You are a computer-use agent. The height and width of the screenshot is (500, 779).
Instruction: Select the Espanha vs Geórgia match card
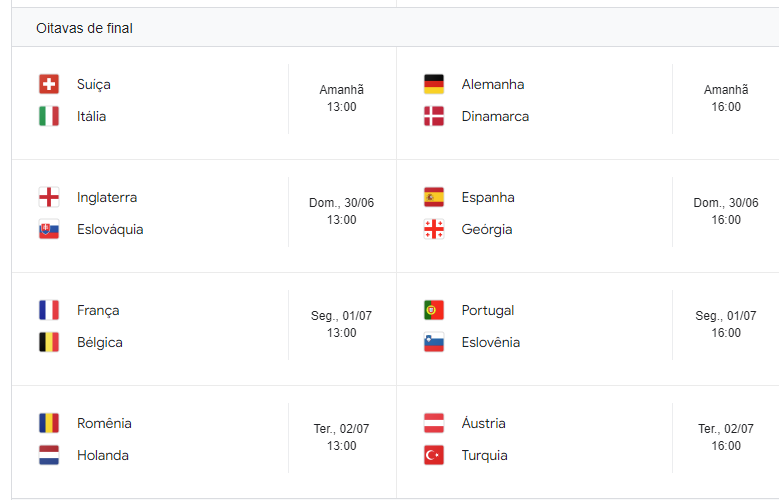point(588,214)
